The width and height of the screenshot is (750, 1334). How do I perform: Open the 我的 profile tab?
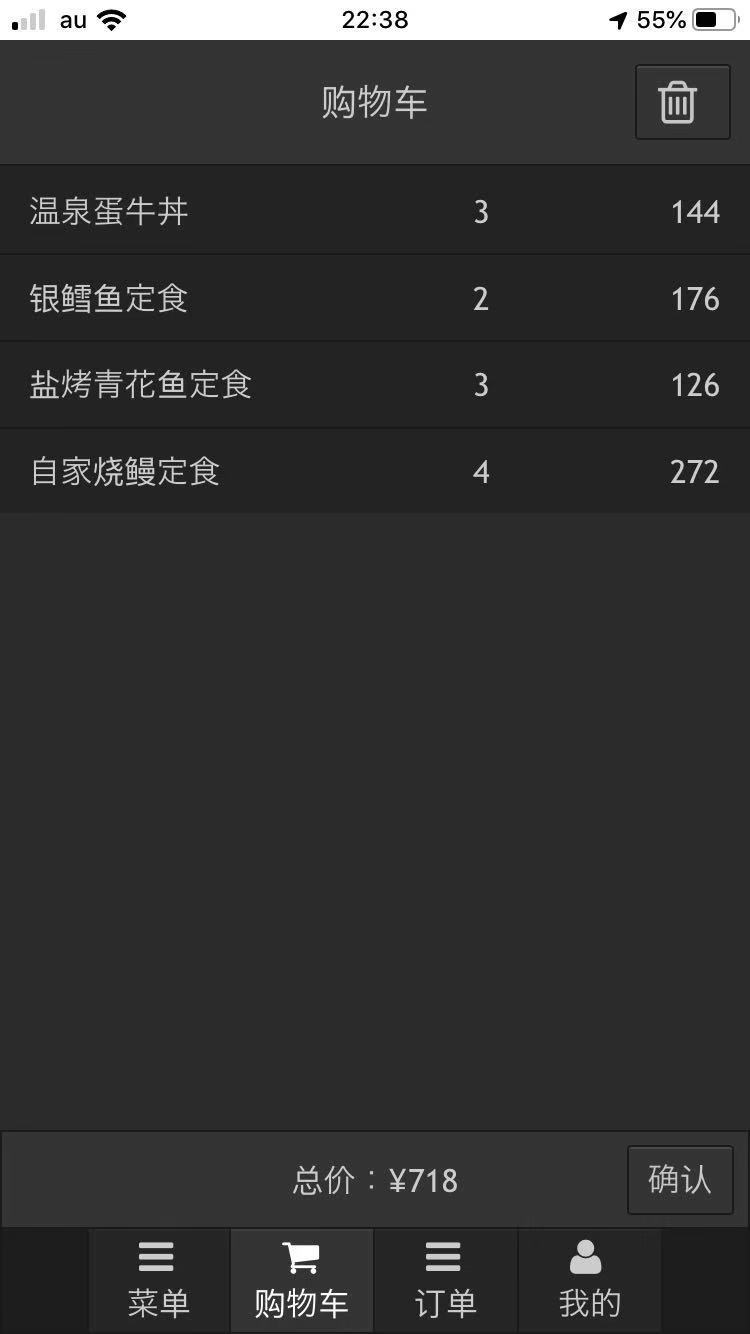coord(589,1282)
